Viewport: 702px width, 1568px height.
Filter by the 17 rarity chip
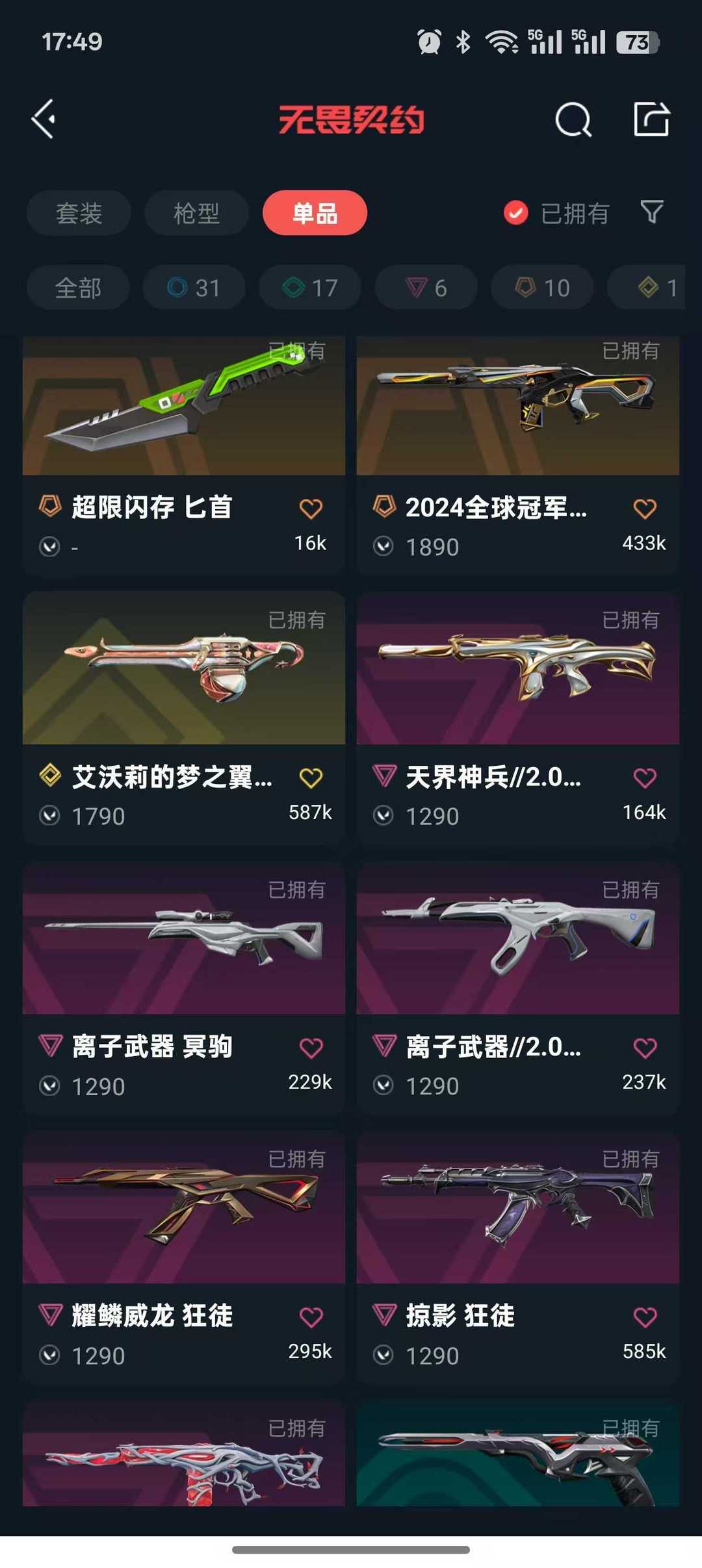coord(310,288)
